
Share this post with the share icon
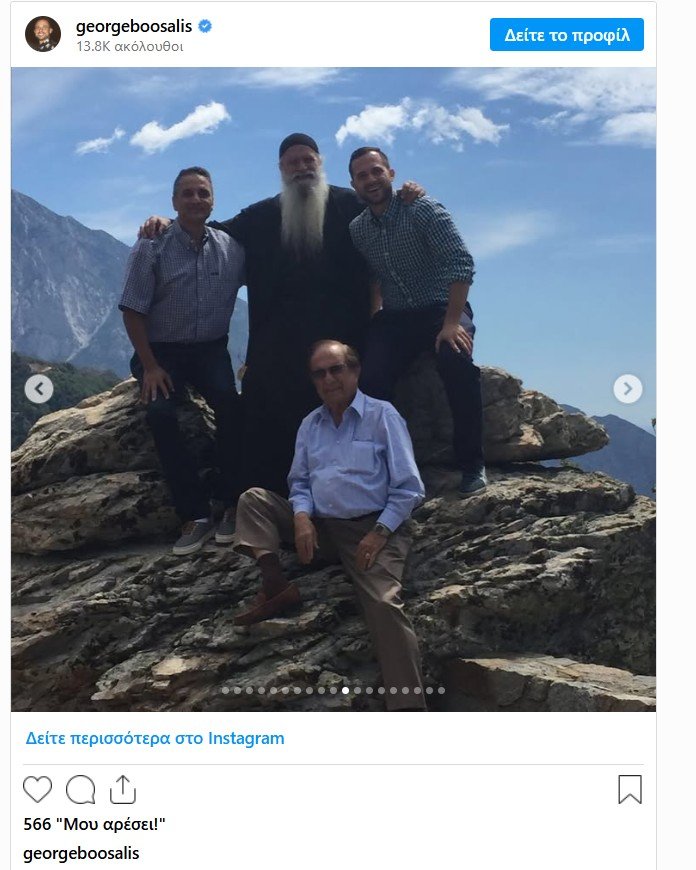(x=122, y=790)
